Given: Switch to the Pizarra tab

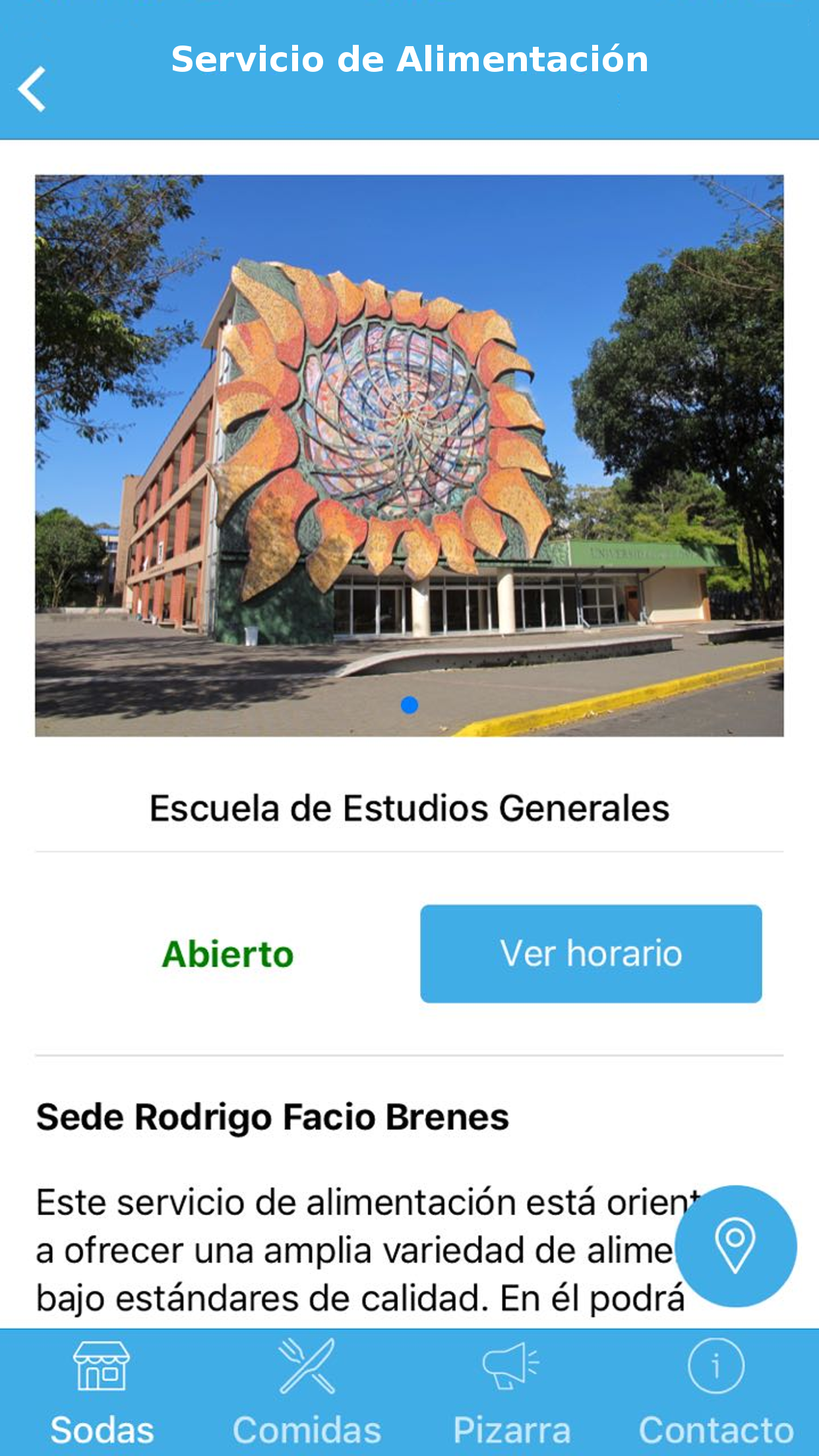Looking at the screenshot, I should click(x=512, y=1391).
